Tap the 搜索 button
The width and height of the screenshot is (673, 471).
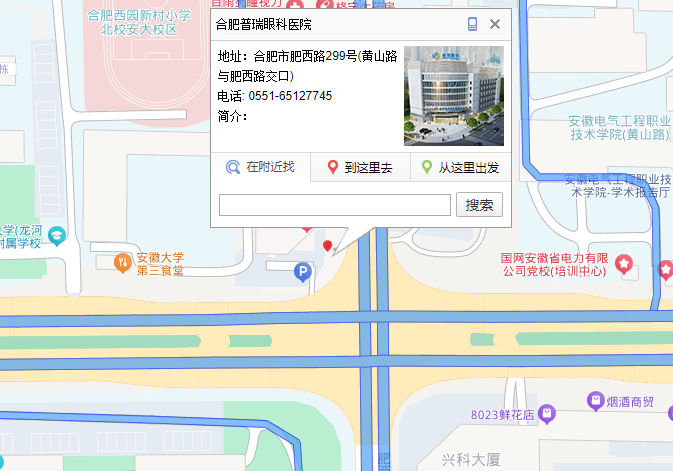[479, 205]
